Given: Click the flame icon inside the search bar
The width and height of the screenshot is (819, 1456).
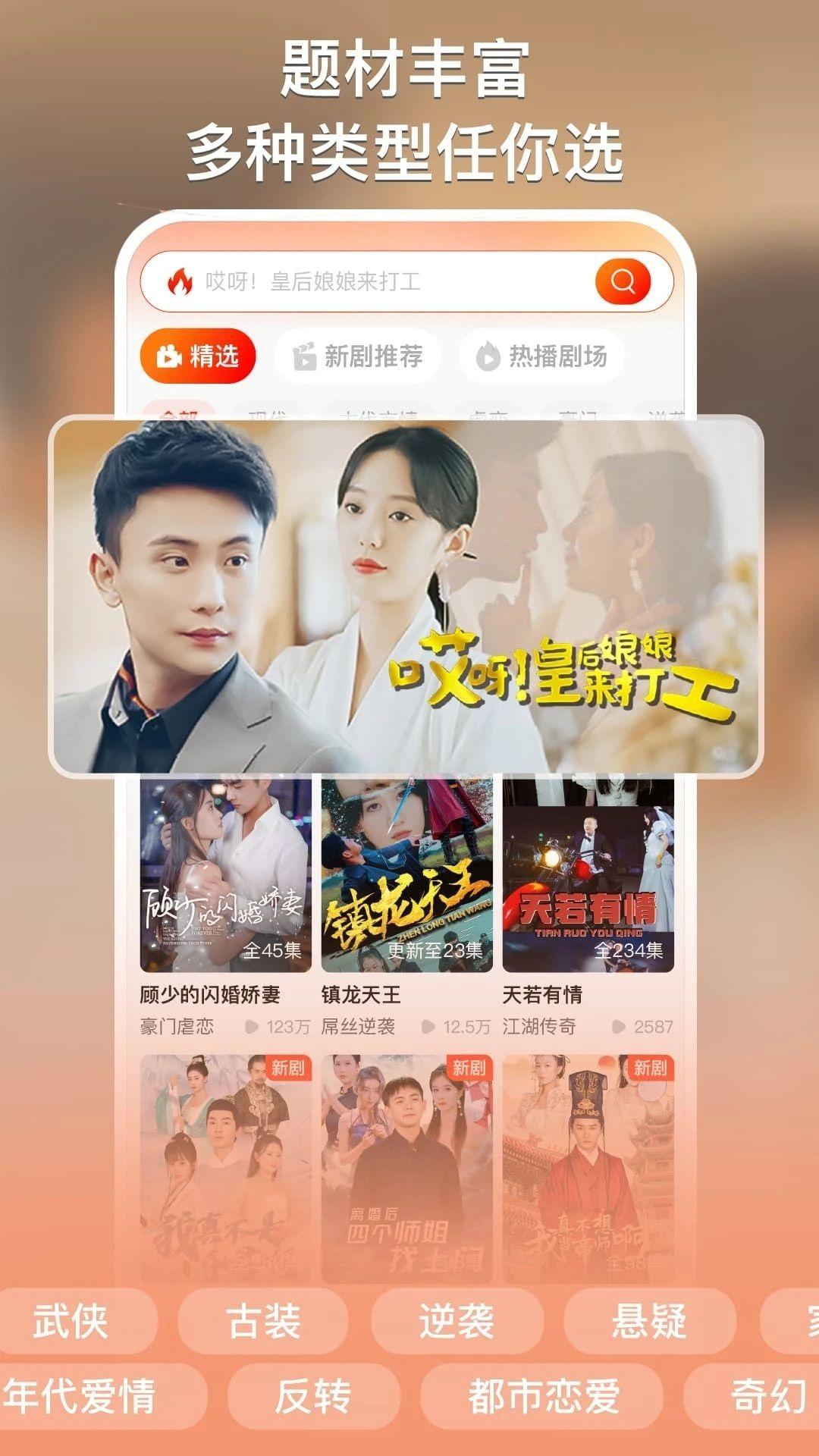Looking at the screenshot, I should 180,281.
